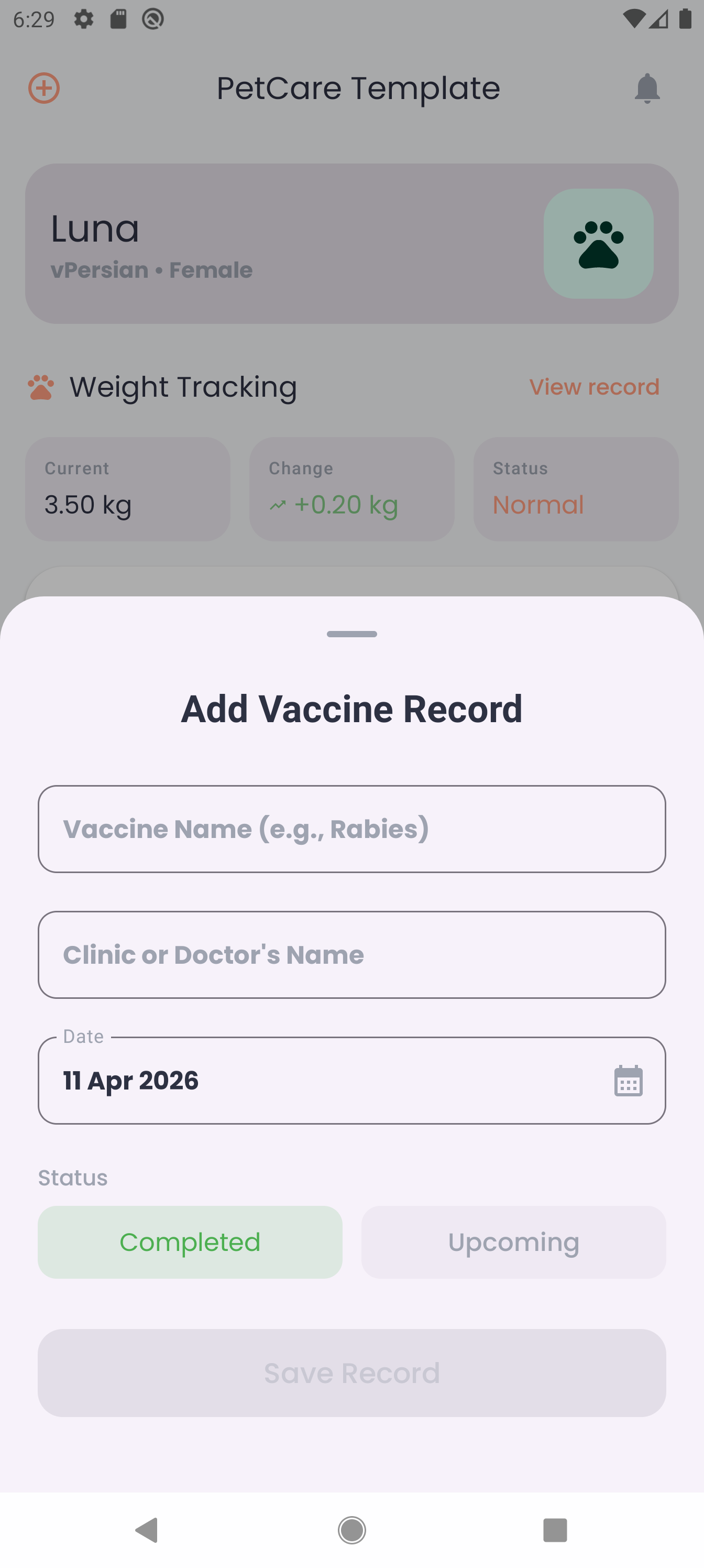Screen dimensions: 704x1568
Task: Select the Completed status option
Action: pos(190,1242)
